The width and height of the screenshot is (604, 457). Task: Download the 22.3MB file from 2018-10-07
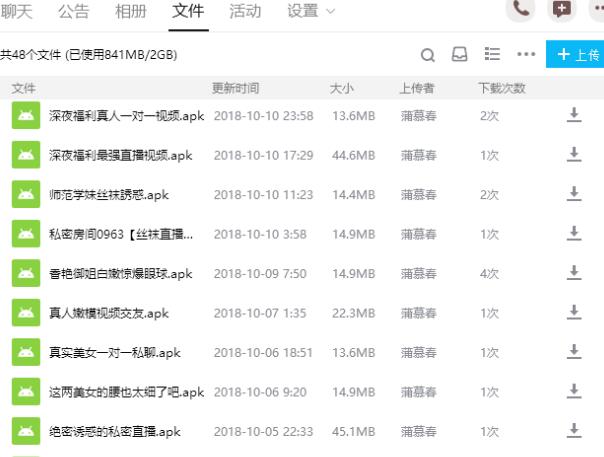click(x=574, y=313)
